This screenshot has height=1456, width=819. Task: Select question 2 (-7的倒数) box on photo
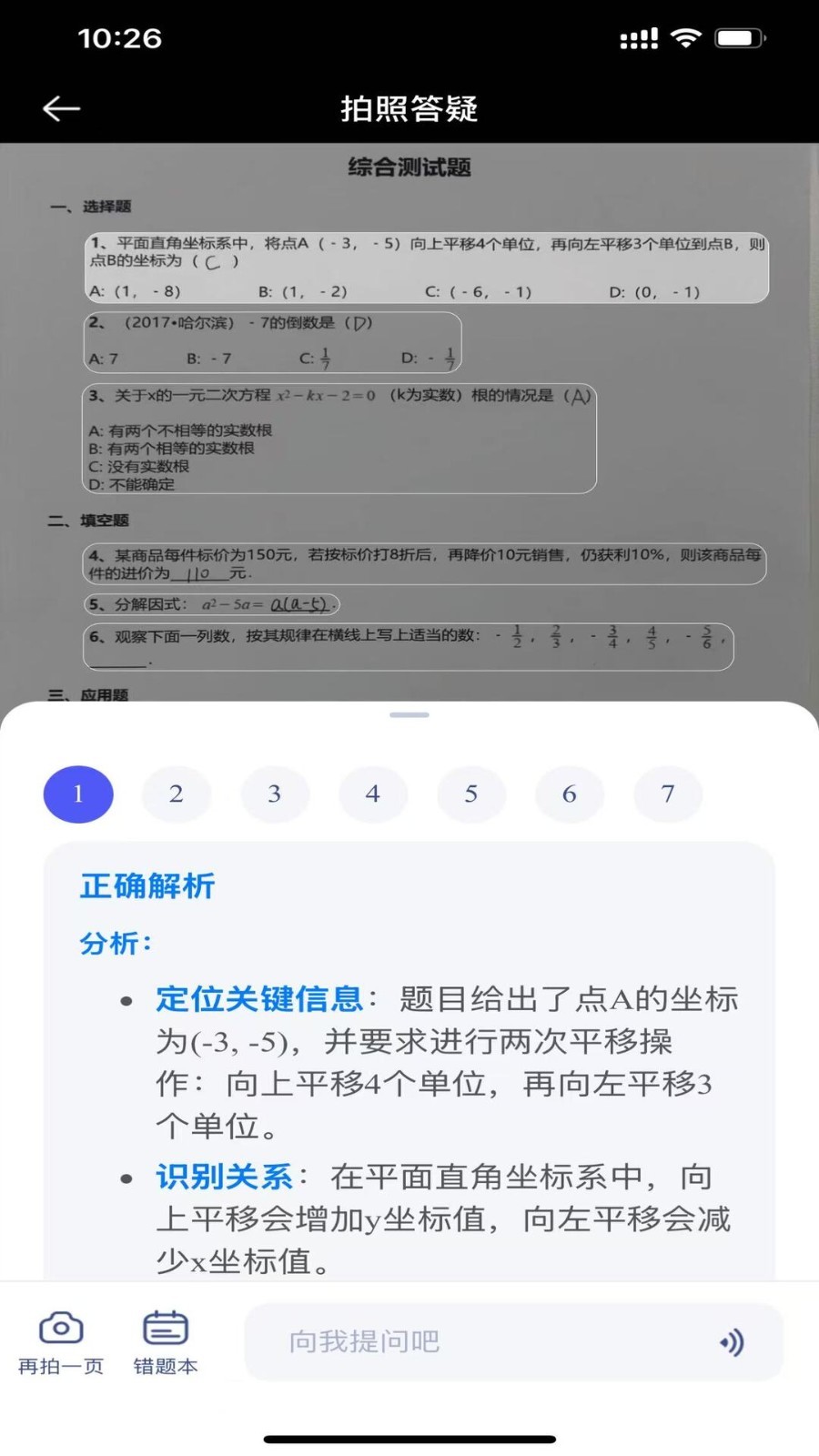pos(272,342)
